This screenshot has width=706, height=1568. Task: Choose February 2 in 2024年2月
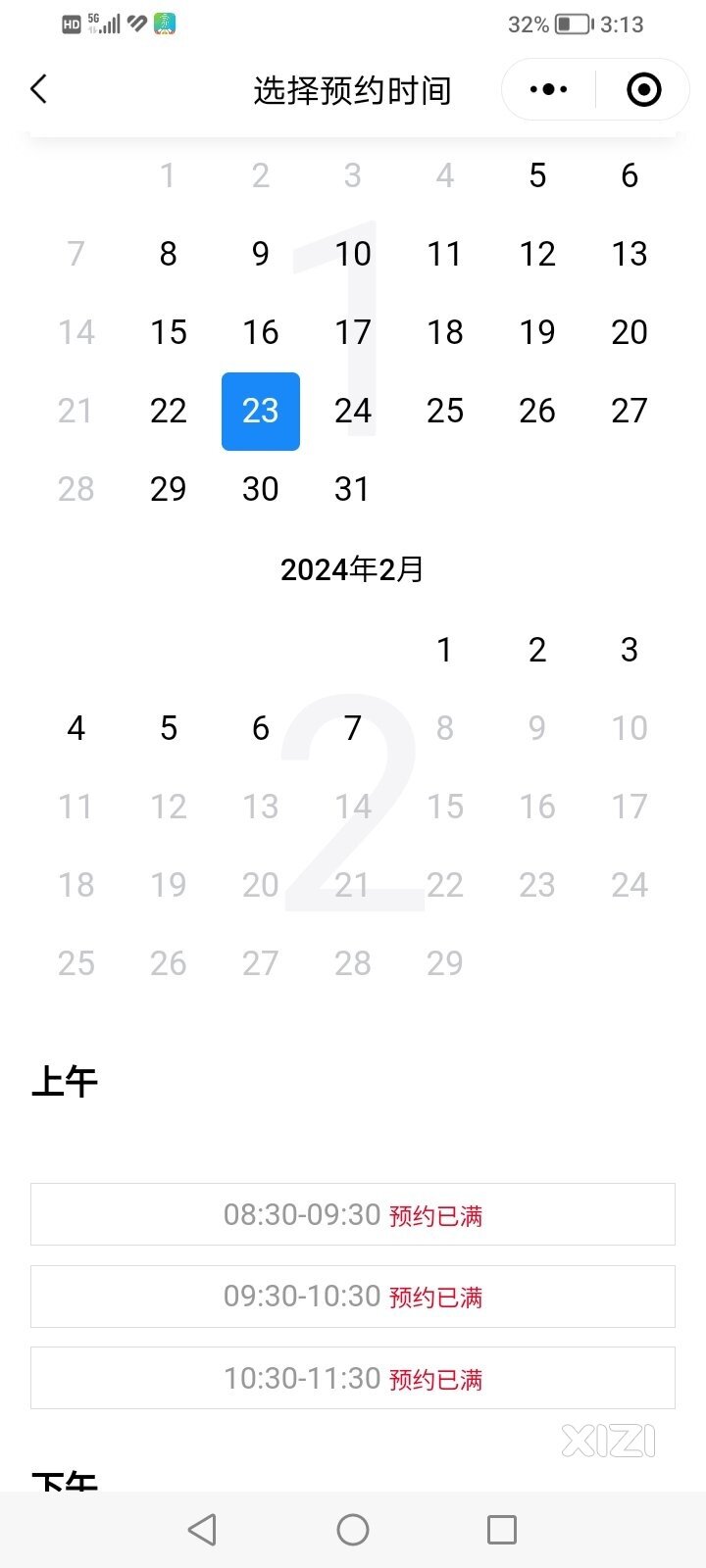537,650
